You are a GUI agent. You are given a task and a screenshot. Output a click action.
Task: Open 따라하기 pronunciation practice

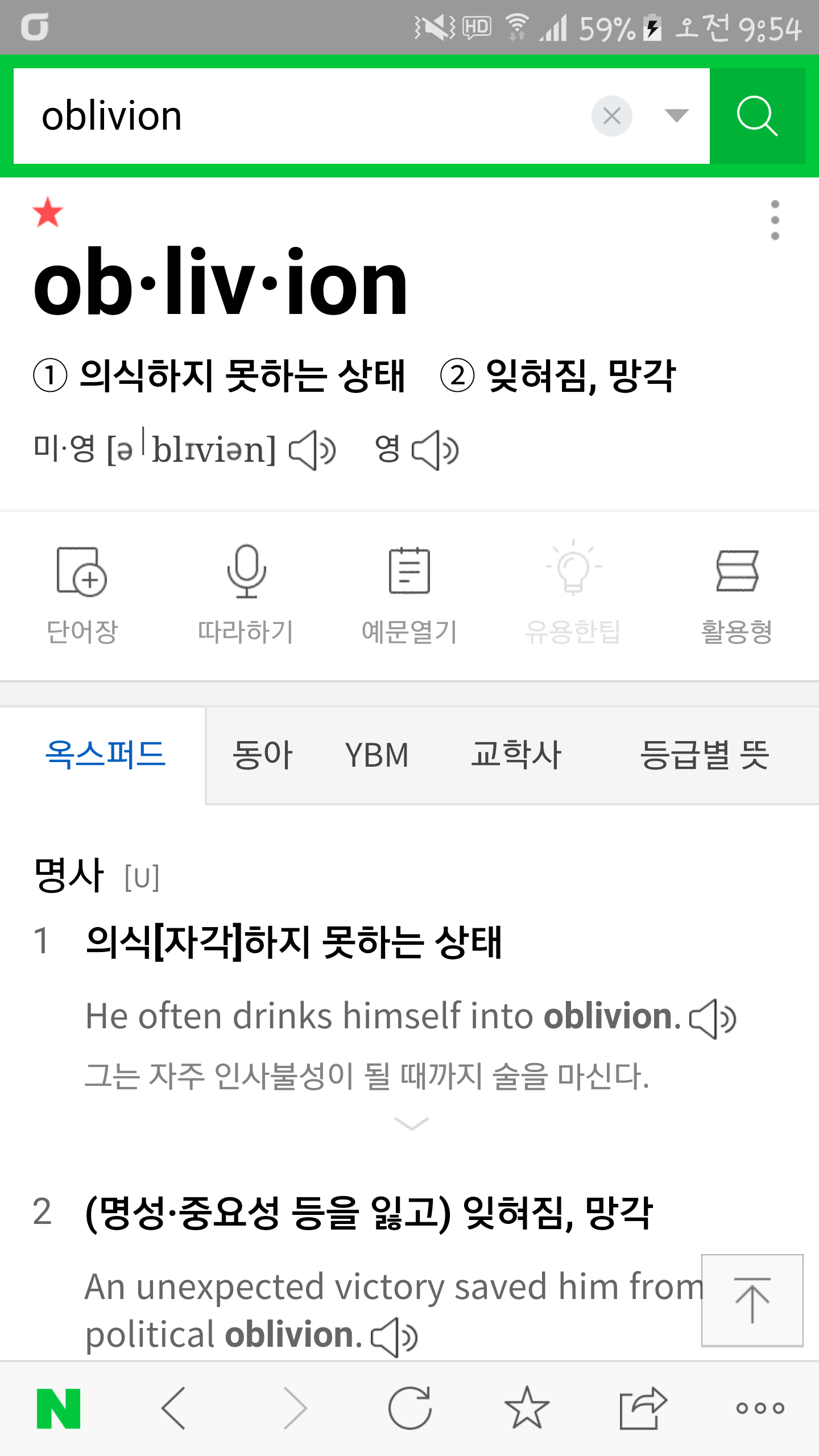(x=246, y=595)
